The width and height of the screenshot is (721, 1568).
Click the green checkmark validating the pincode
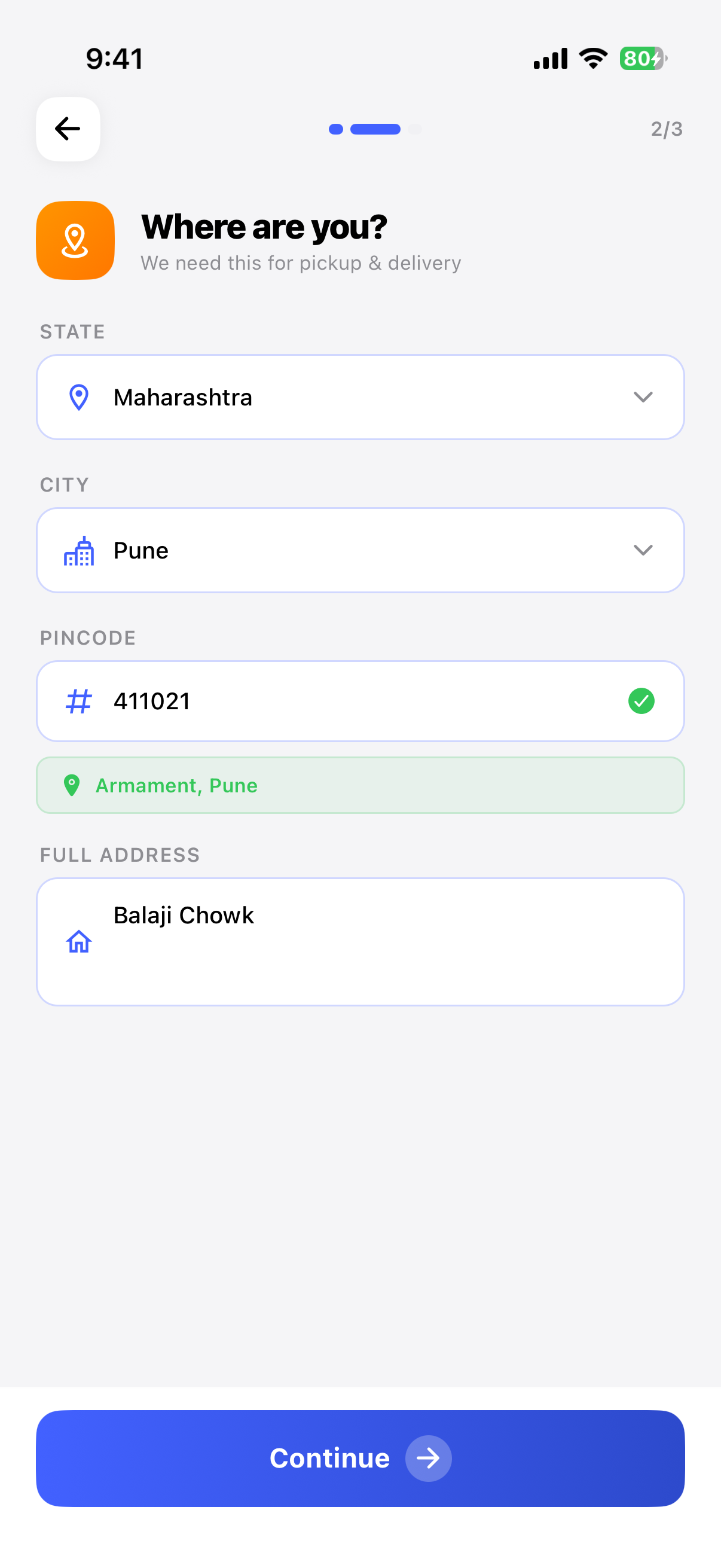[640, 701]
